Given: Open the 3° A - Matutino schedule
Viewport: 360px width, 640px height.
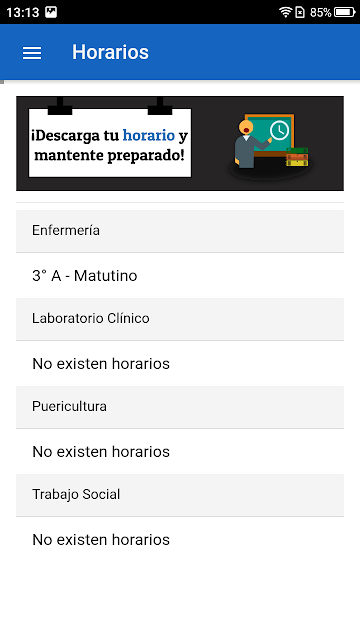Looking at the screenshot, I should (x=180, y=276).
